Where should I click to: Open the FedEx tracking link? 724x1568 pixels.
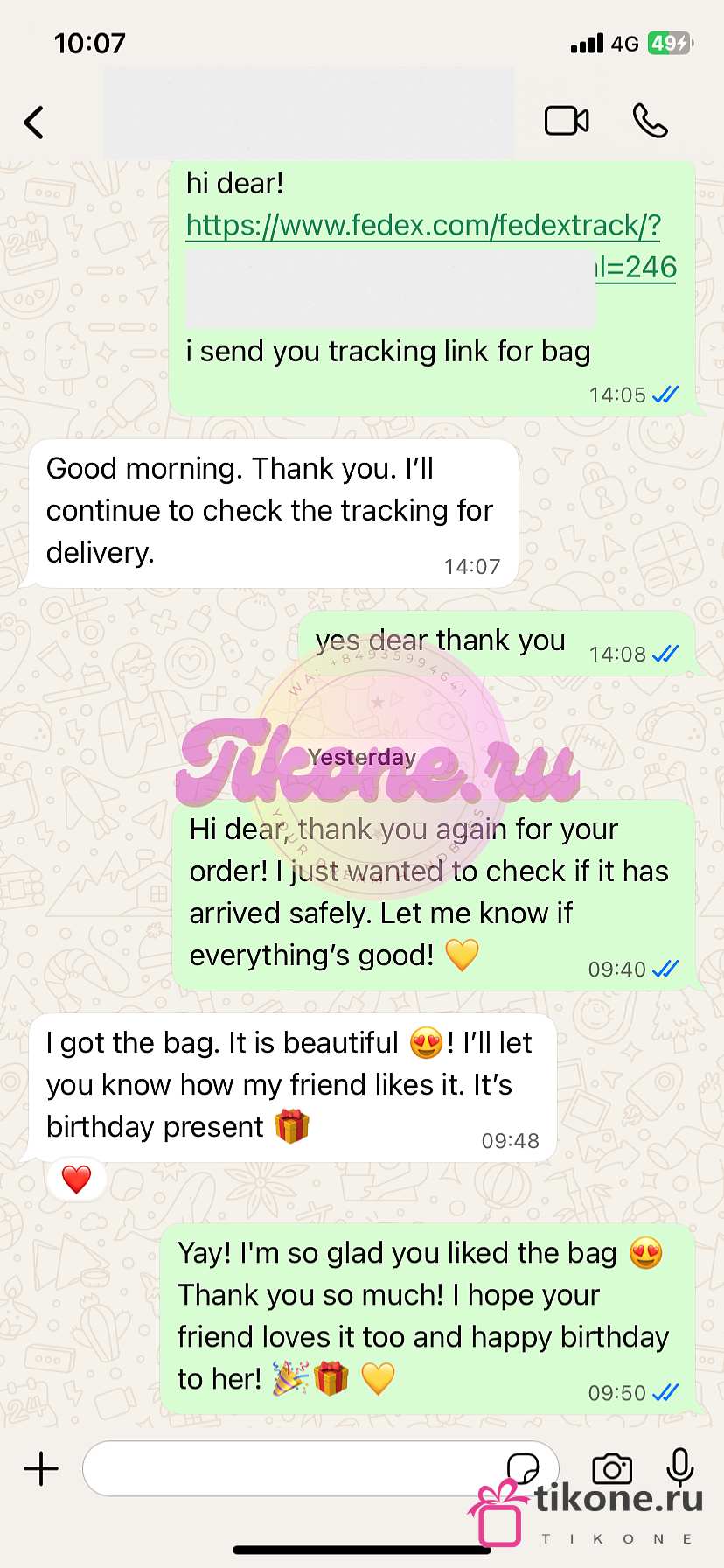(x=423, y=226)
